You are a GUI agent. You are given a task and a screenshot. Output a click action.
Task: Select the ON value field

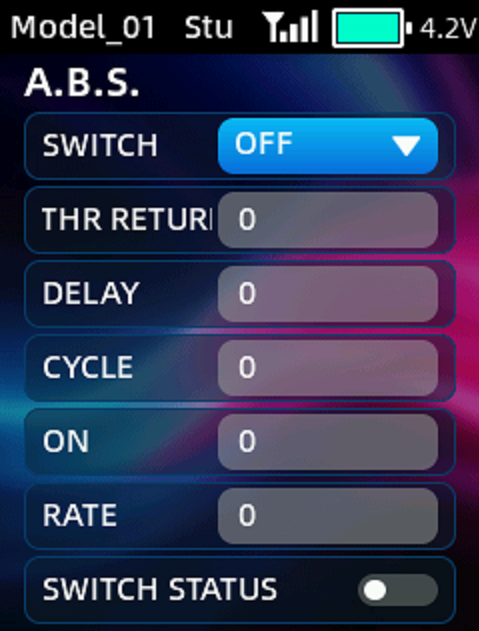[x=328, y=442]
